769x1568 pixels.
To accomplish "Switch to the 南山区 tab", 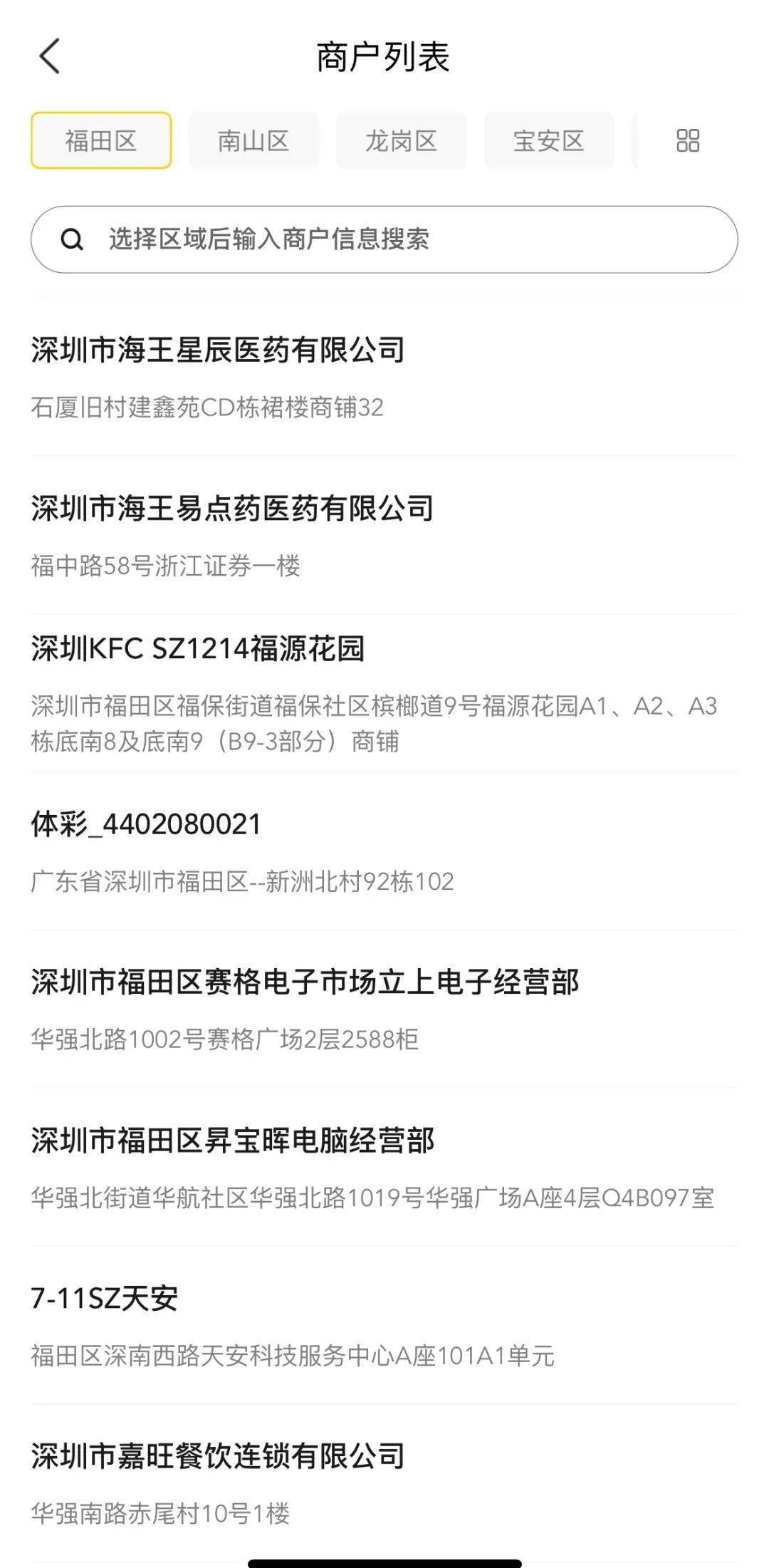I will (x=253, y=140).
